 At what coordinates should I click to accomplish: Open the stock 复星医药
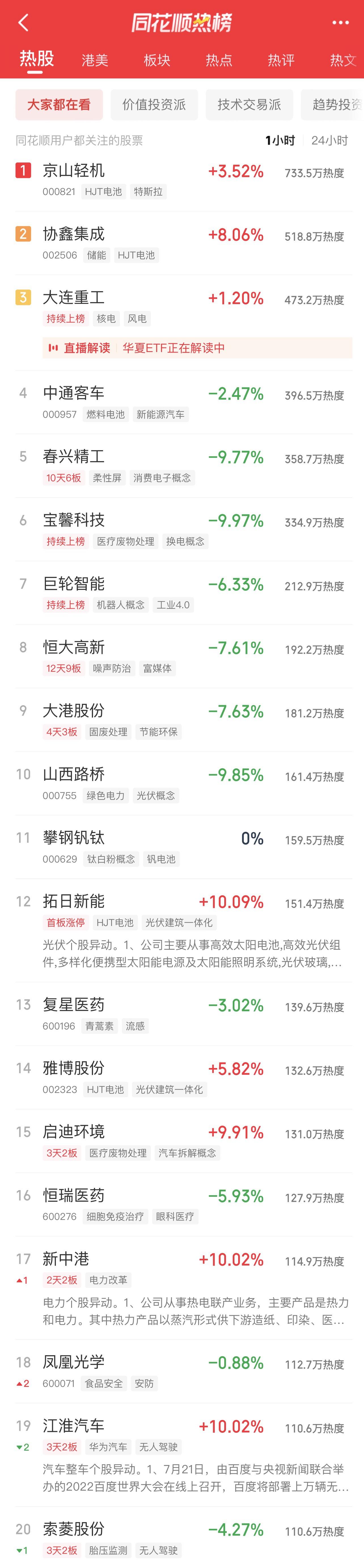click(x=74, y=1005)
